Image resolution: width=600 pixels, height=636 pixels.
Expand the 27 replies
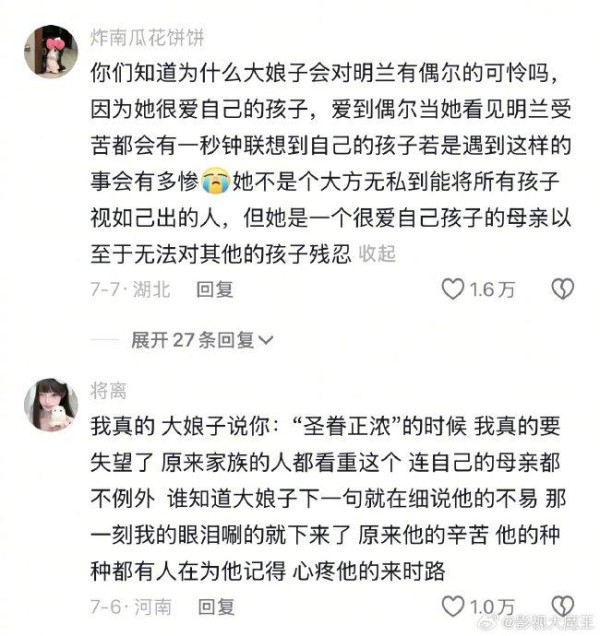[x=202, y=340]
